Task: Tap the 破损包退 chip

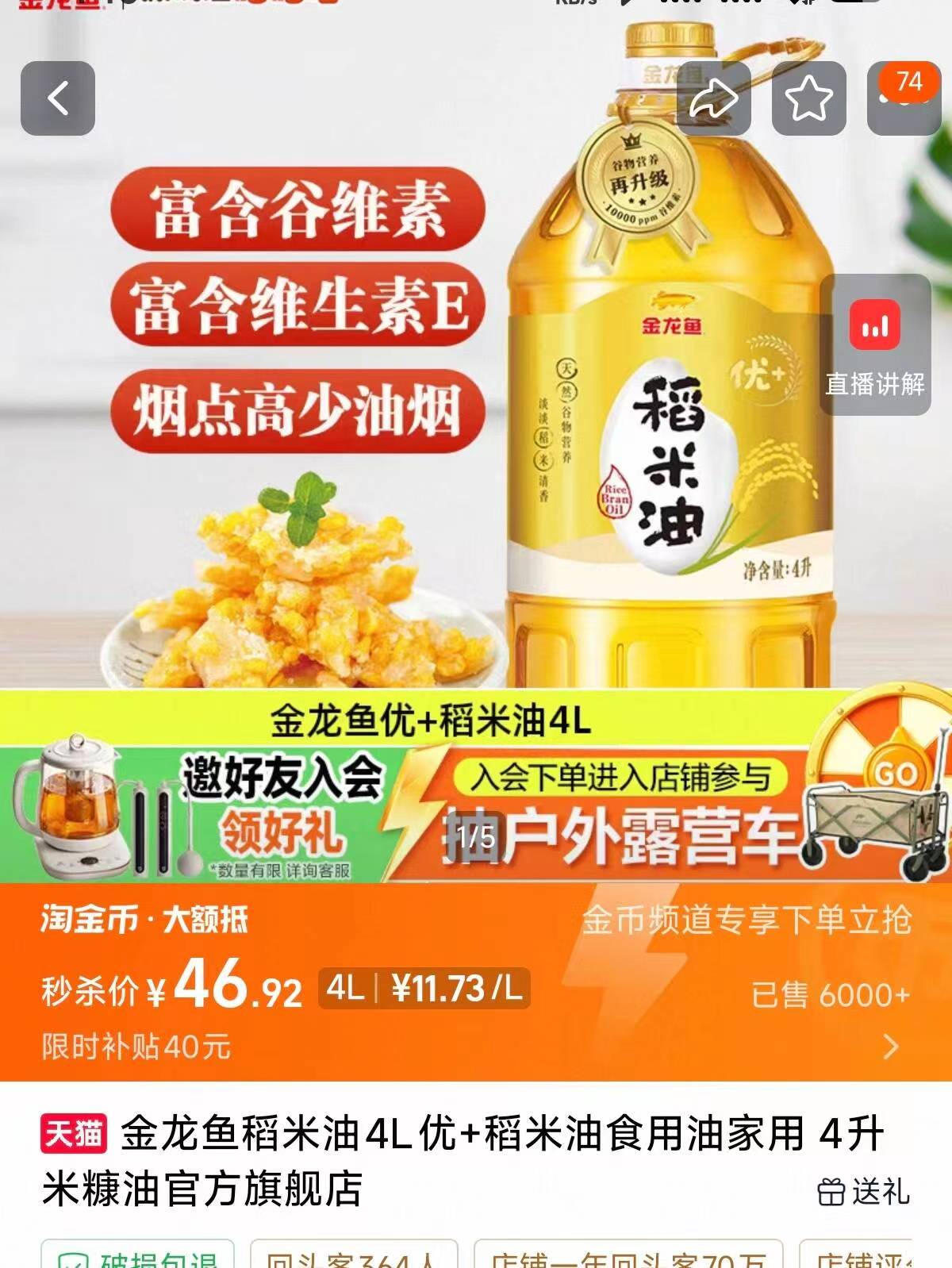Action: (138, 1257)
